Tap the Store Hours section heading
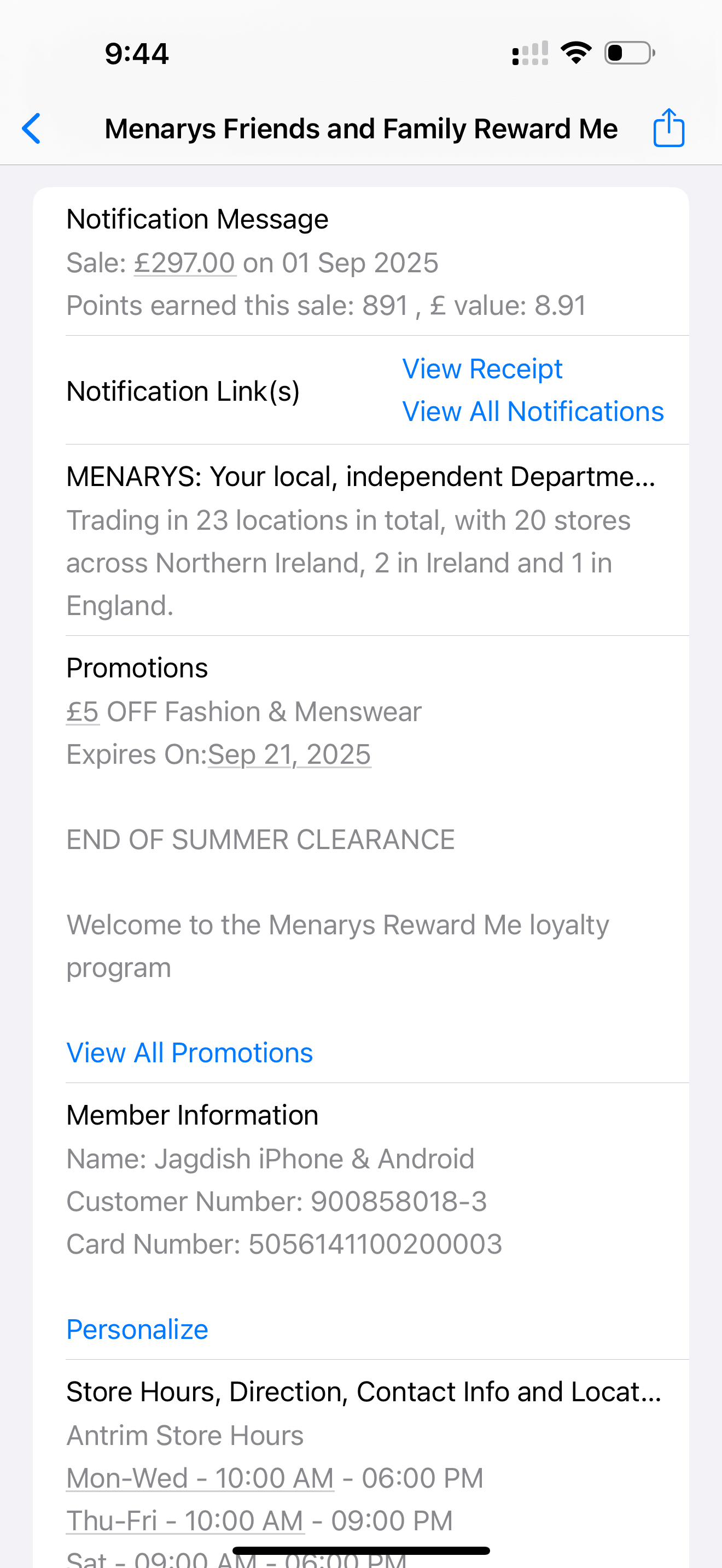The image size is (722, 1568). coord(363,1391)
